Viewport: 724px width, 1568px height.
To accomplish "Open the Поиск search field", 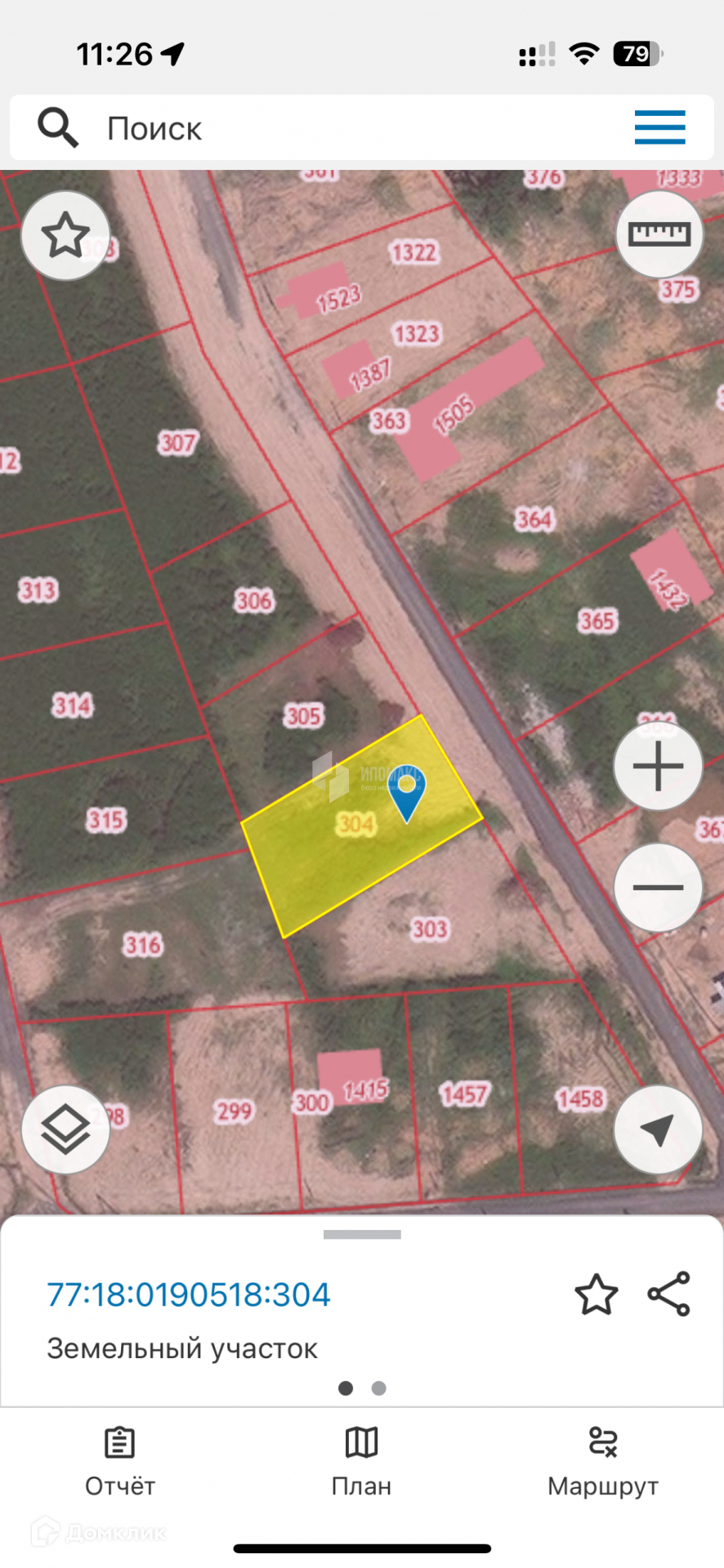I will coord(327,128).
